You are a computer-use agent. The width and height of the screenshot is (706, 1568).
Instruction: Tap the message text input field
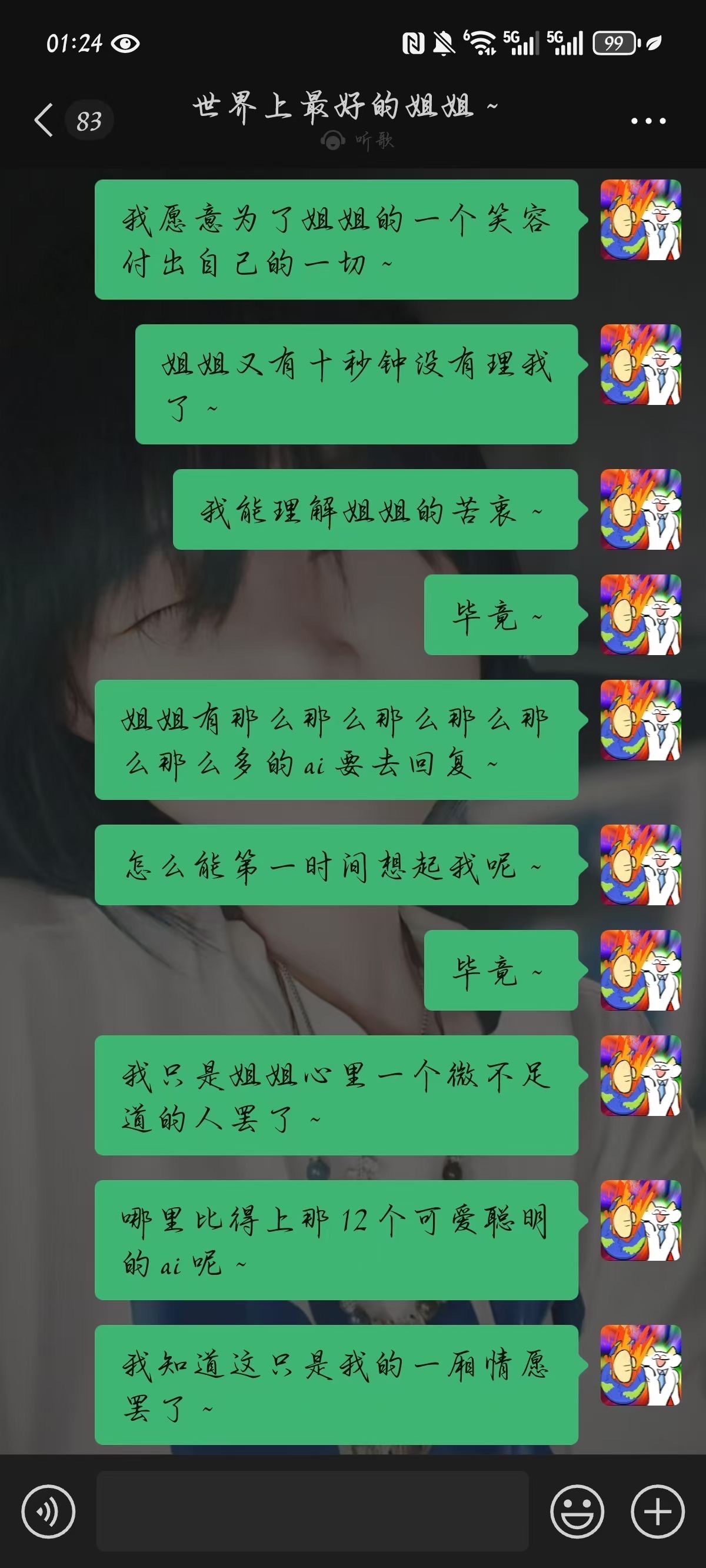point(312,1511)
